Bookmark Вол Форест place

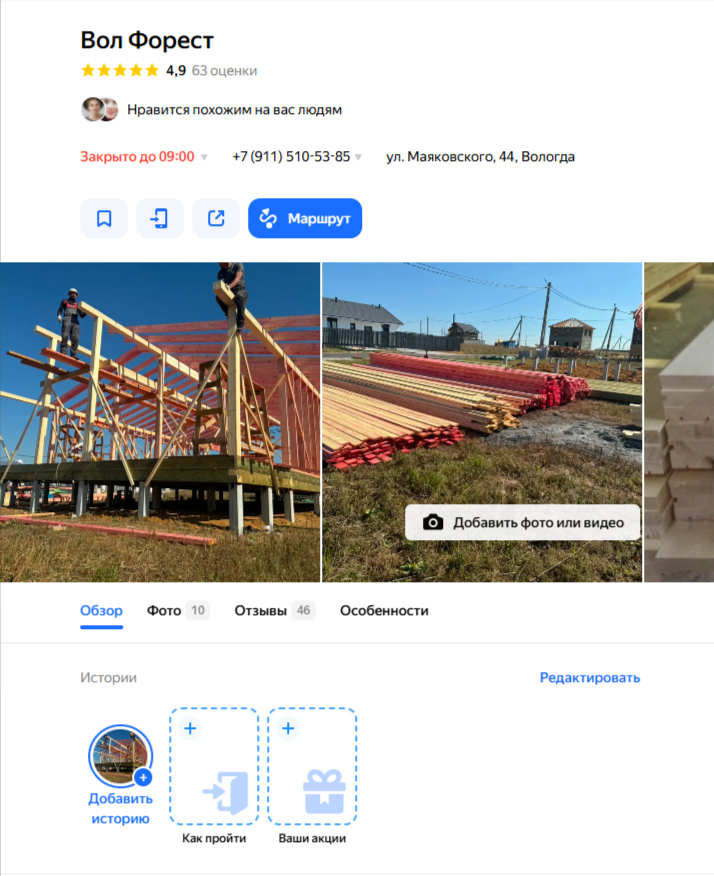tap(104, 219)
